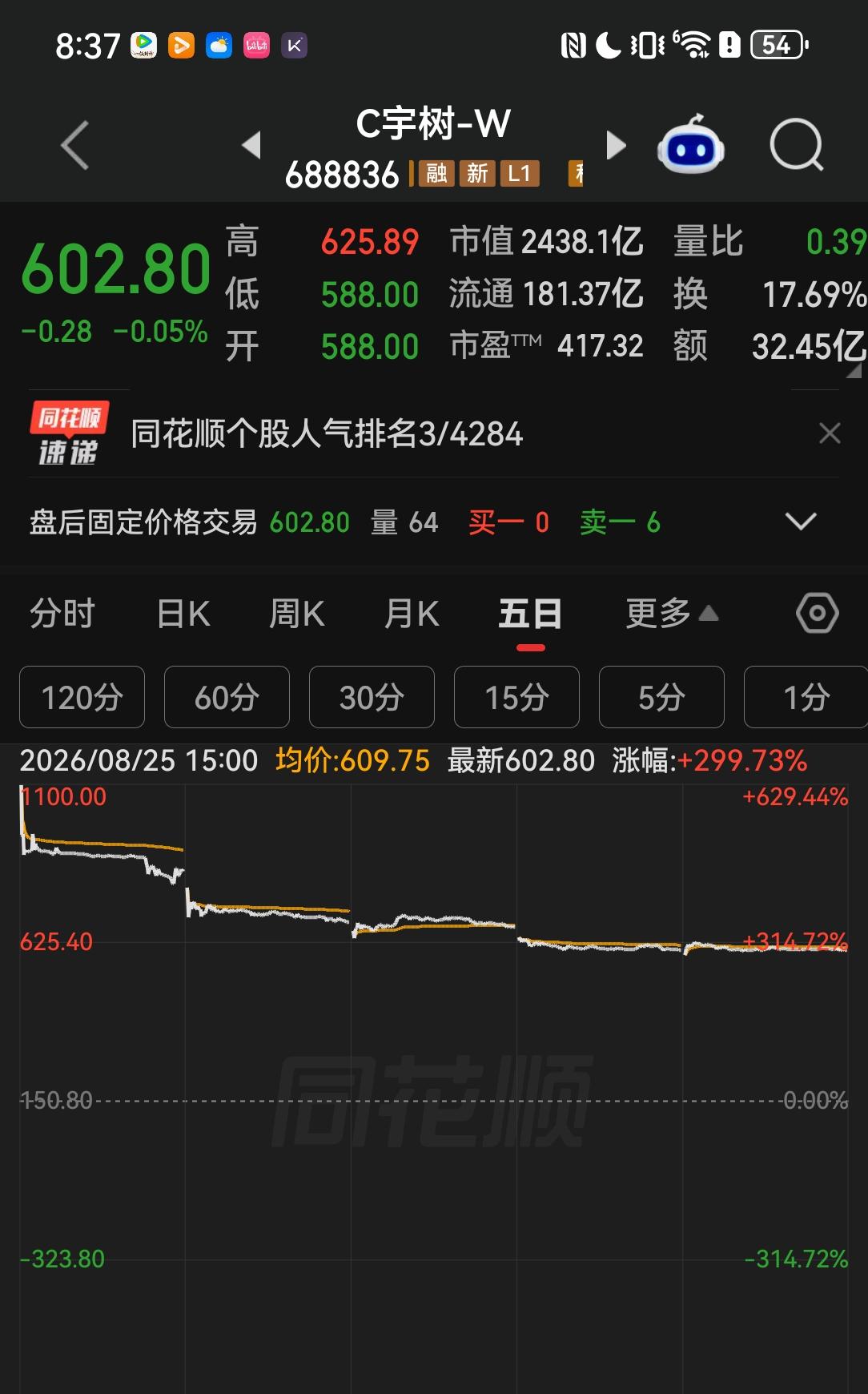Switch to the next stock with right triangle
The width and height of the screenshot is (868, 1394).
pyautogui.click(x=616, y=145)
